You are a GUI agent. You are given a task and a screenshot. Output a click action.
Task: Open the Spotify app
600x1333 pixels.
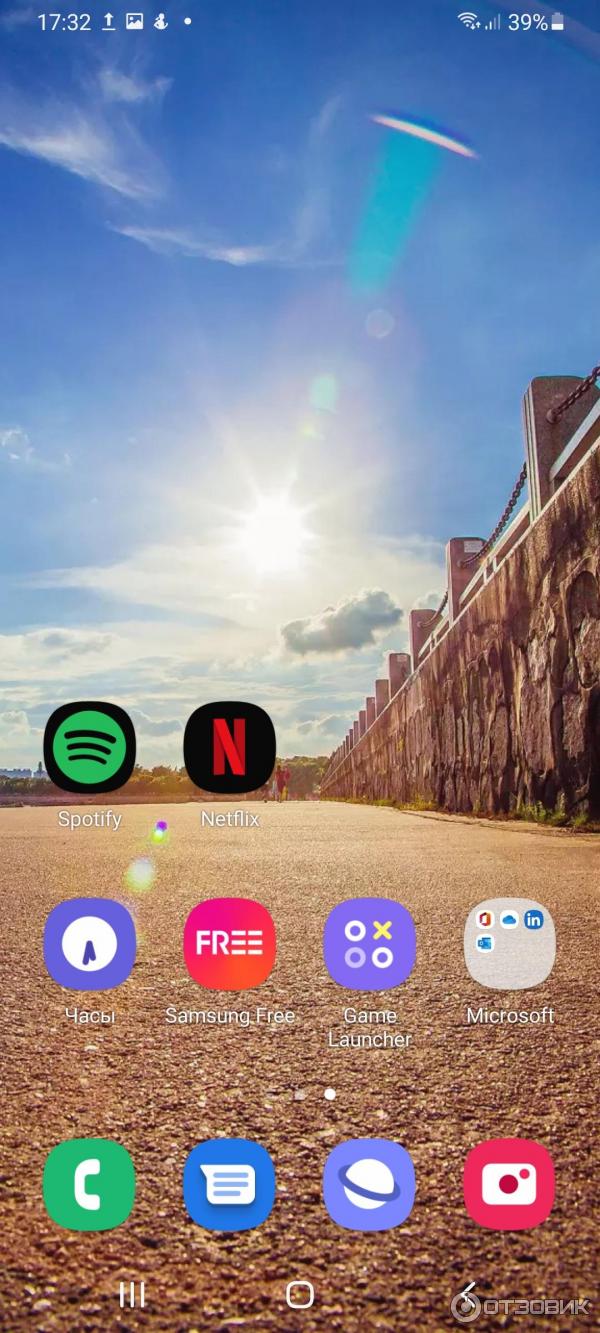coord(90,748)
